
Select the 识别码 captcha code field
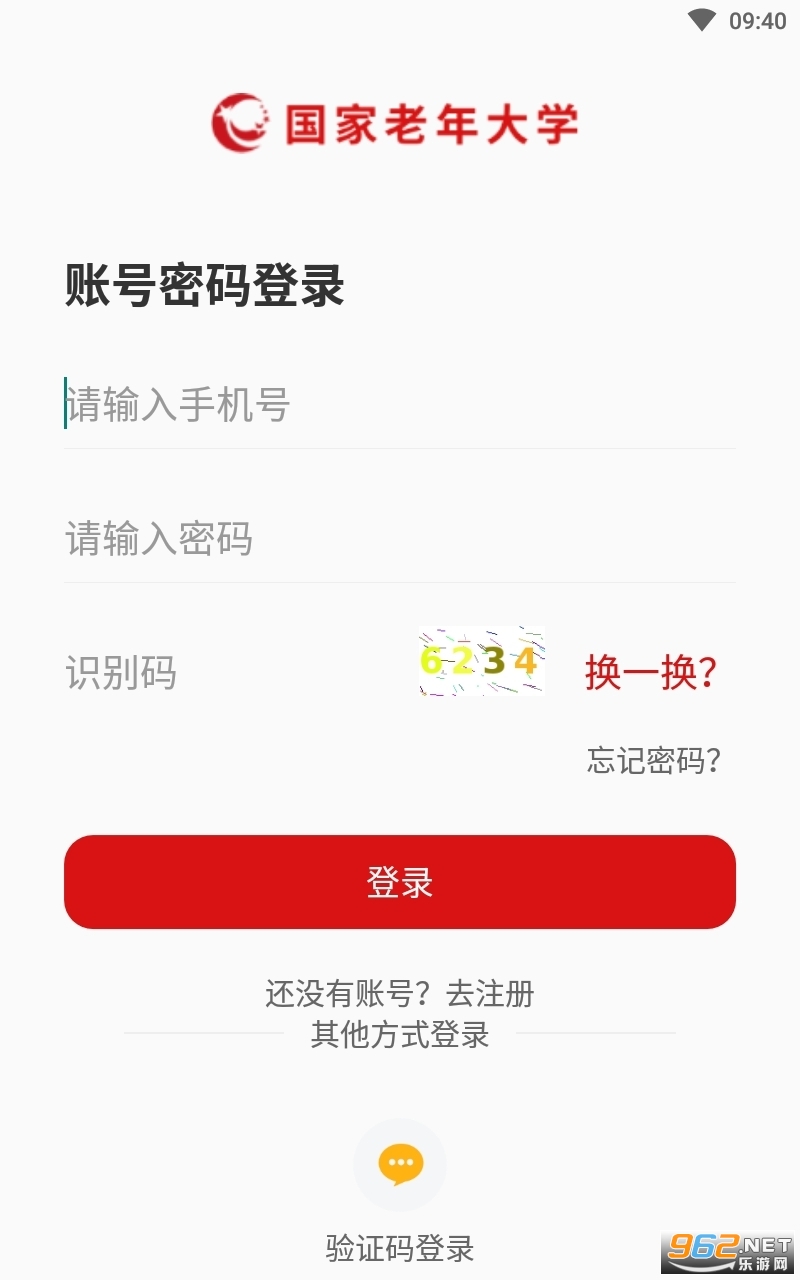click(x=230, y=673)
